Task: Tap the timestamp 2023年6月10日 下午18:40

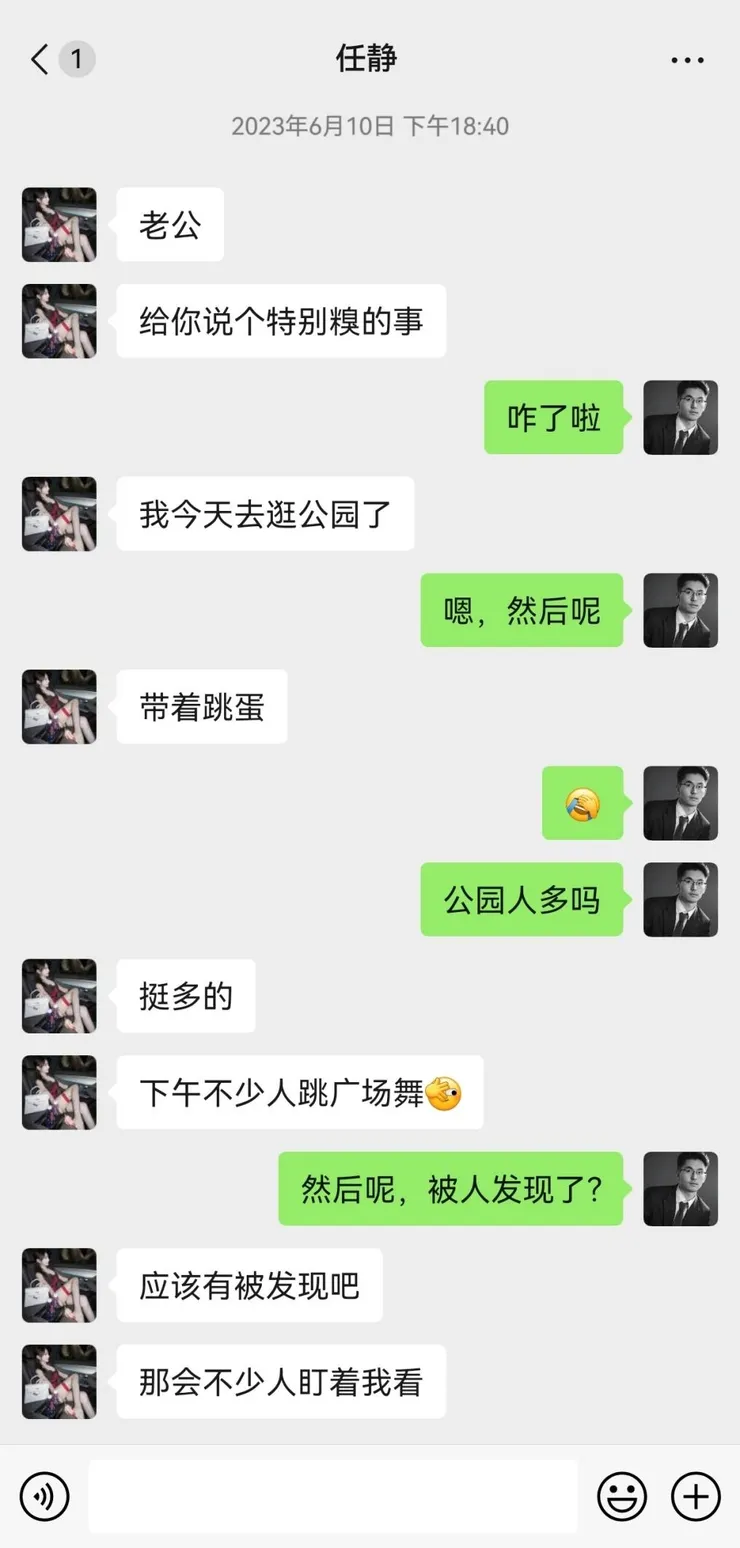Action: tap(368, 126)
